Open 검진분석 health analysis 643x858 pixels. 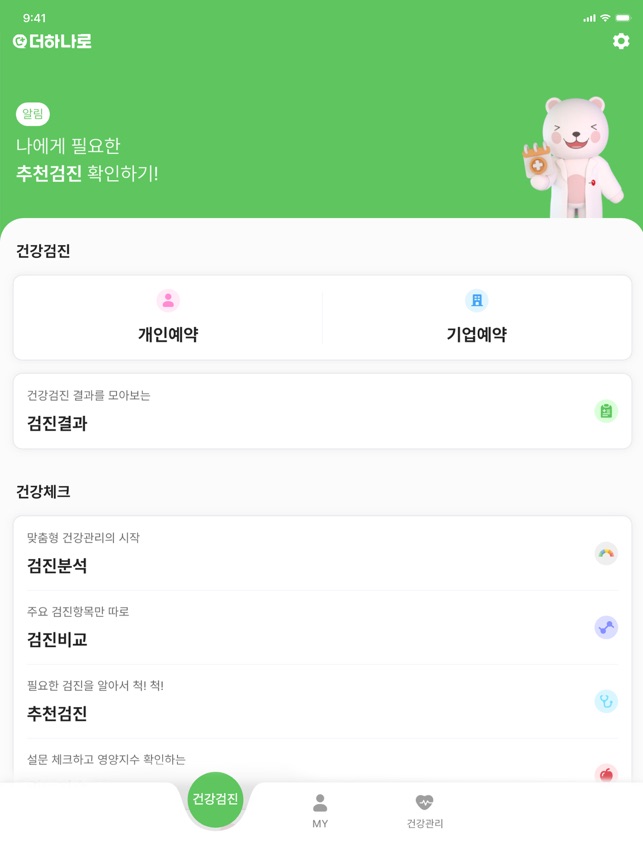point(322,554)
